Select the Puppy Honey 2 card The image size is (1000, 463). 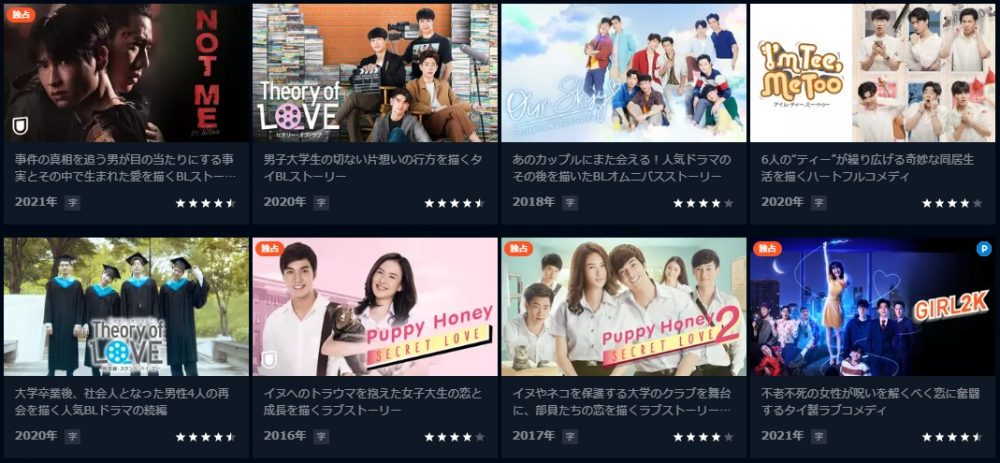(x=623, y=307)
